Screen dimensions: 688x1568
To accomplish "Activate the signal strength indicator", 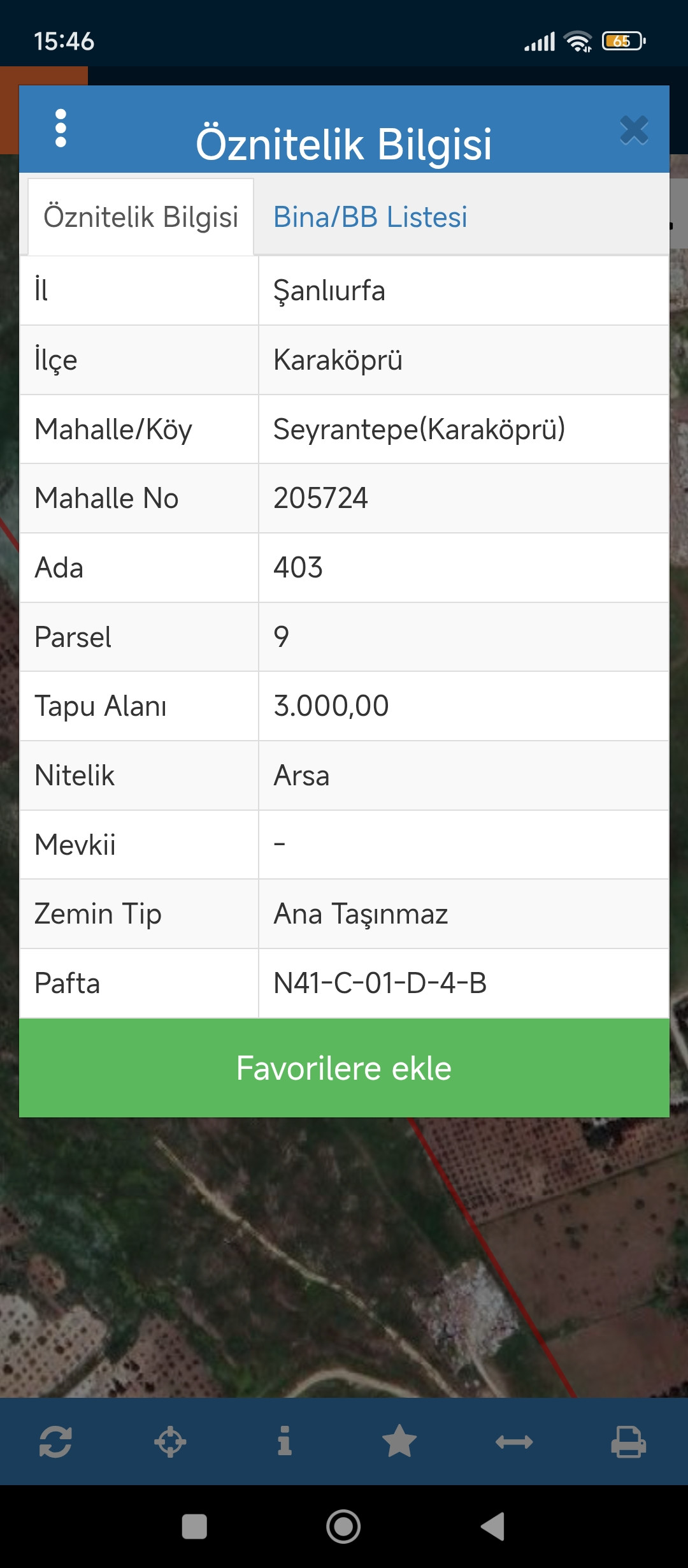I will tap(538, 40).
